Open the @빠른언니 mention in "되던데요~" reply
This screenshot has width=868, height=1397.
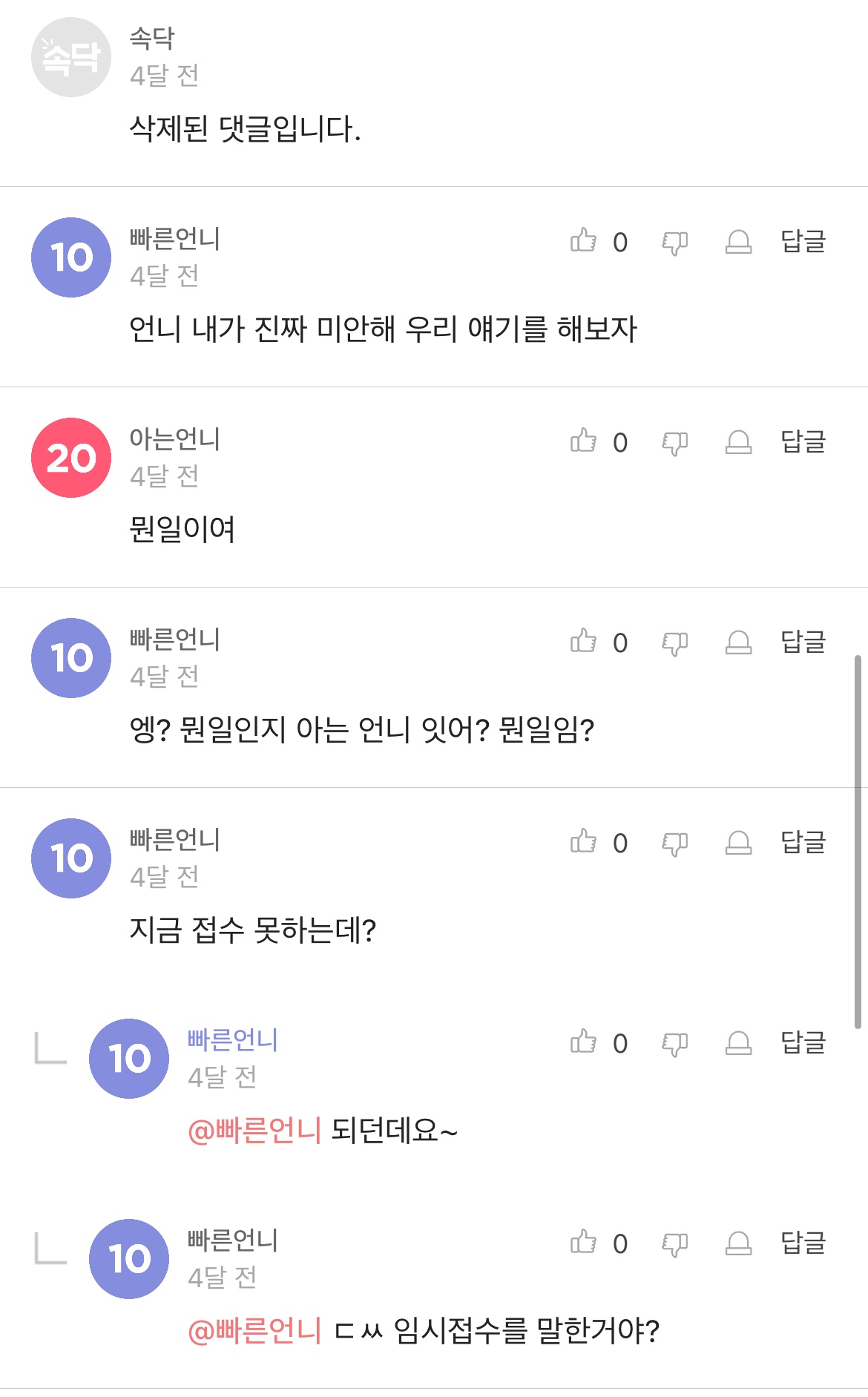254,1131
